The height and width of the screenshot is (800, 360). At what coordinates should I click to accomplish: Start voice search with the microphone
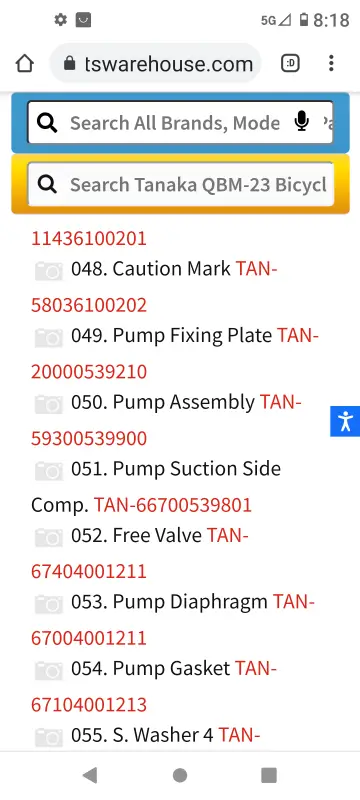click(x=302, y=122)
